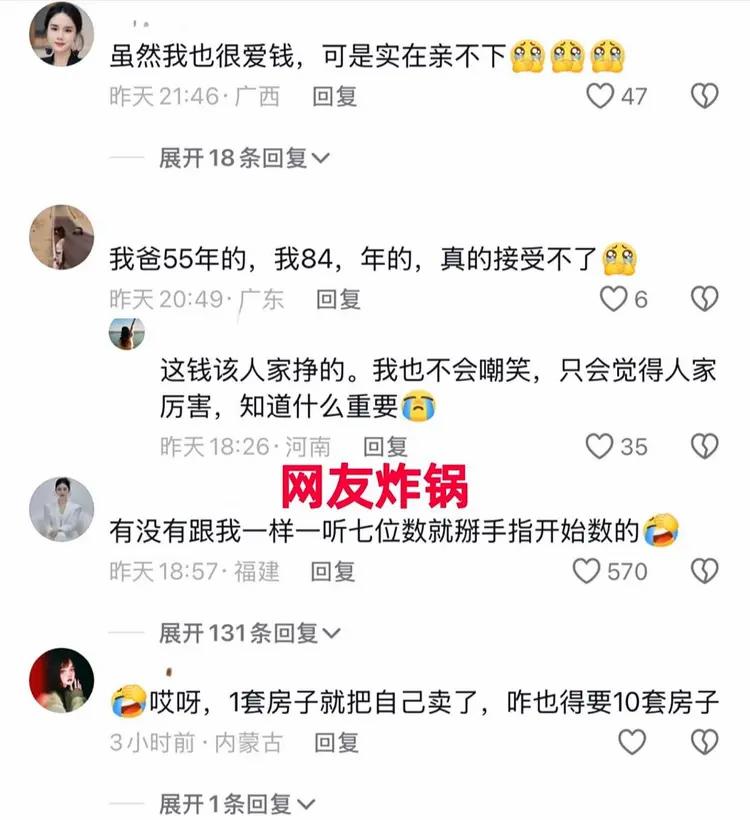Screen dimensions: 750x820
Task: Dislike the comment about 七位数
Action: tap(705, 571)
